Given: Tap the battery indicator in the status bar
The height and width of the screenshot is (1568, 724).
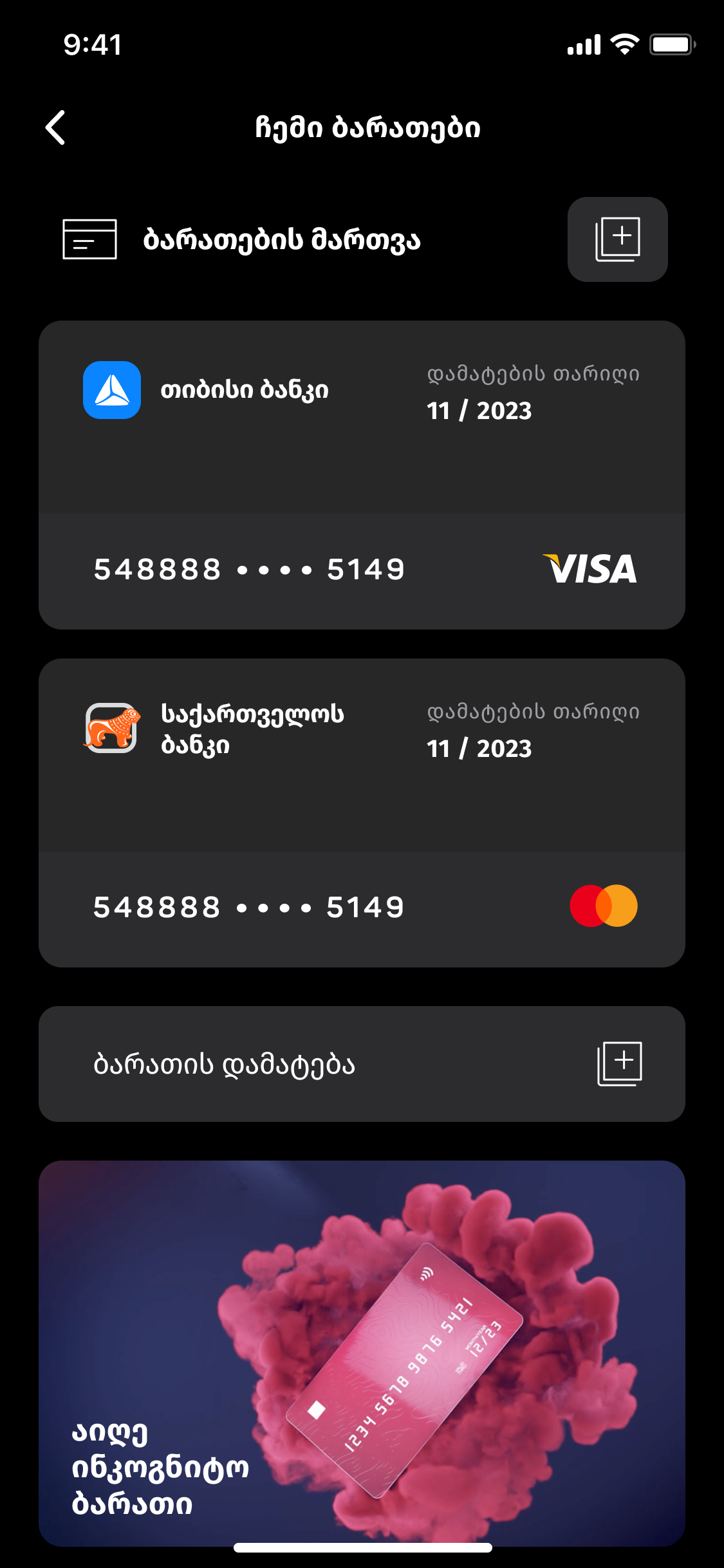Looking at the screenshot, I should point(672,42).
